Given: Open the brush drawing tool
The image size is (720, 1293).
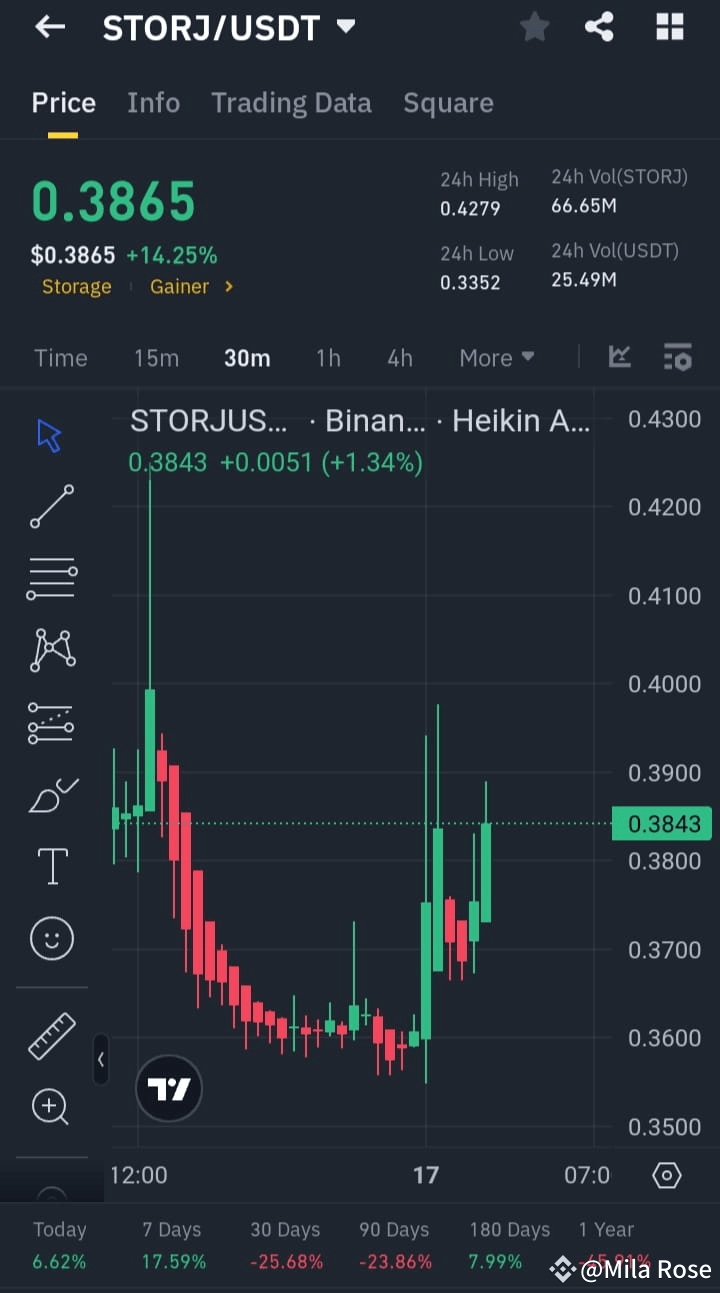Looking at the screenshot, I should 50,794.
